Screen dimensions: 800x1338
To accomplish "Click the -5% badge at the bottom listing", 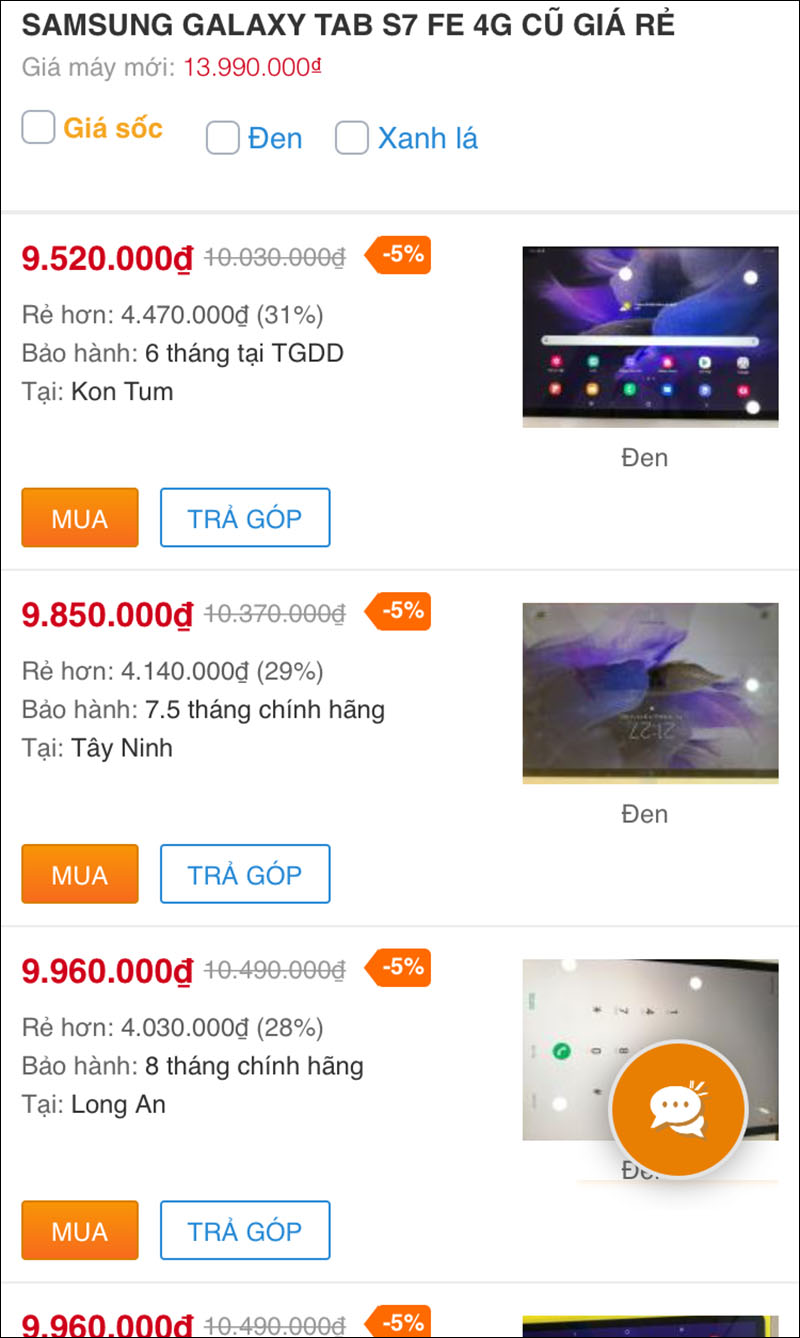I will (x=398, y=1323).
